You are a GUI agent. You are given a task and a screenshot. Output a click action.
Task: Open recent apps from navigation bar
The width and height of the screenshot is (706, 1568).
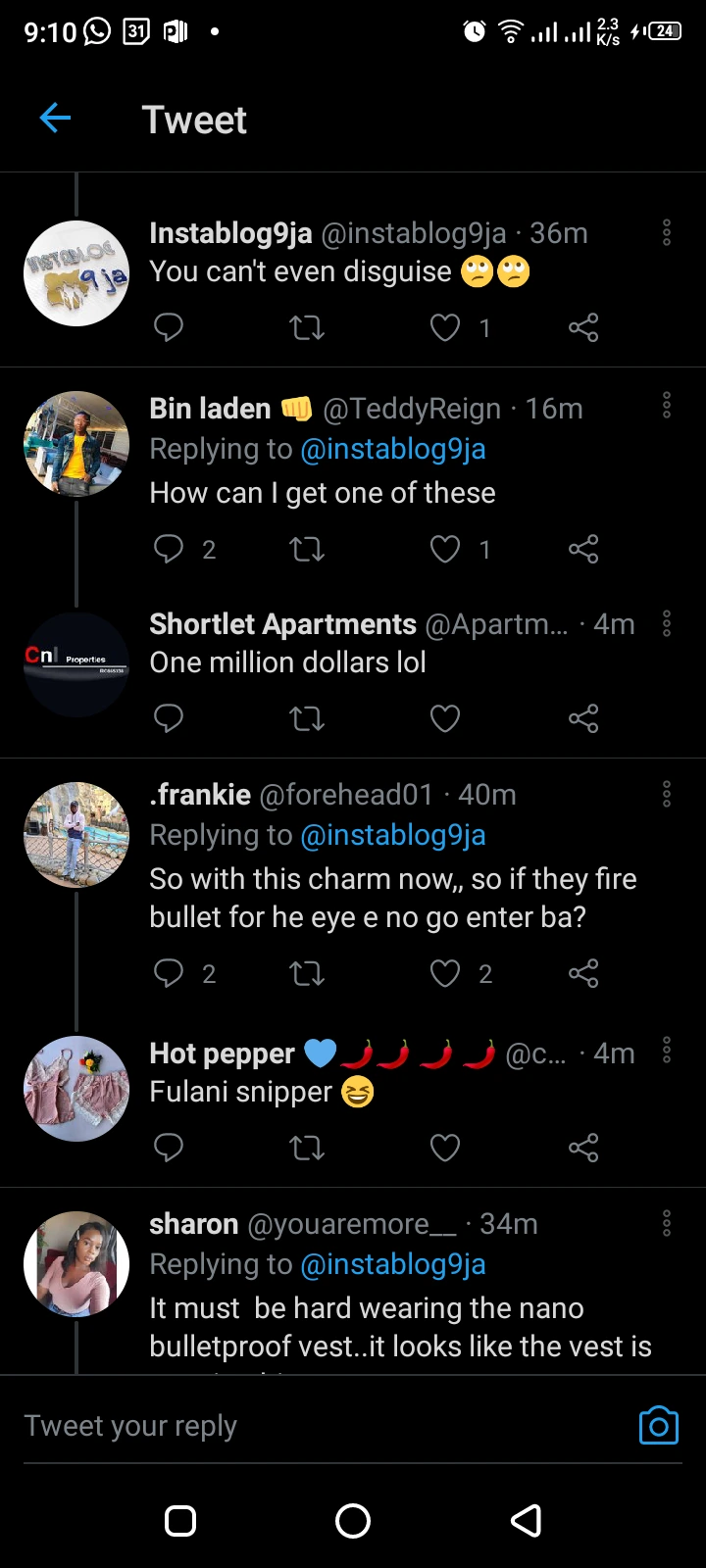180,1521
